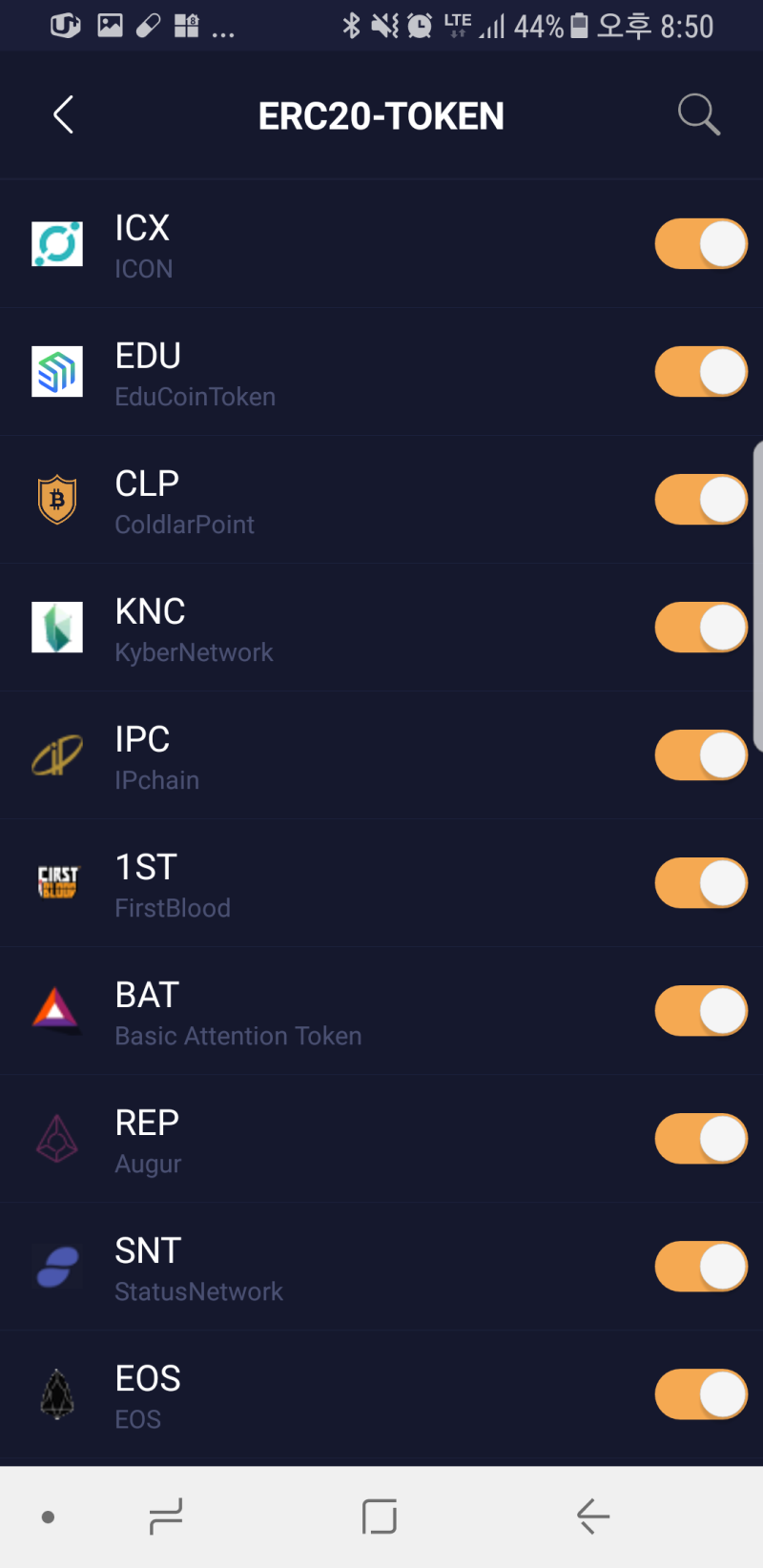The height and width of the screenshot is (1568, 763).
Task: Tap the system home button
Action: click(x=380, y=1516)
